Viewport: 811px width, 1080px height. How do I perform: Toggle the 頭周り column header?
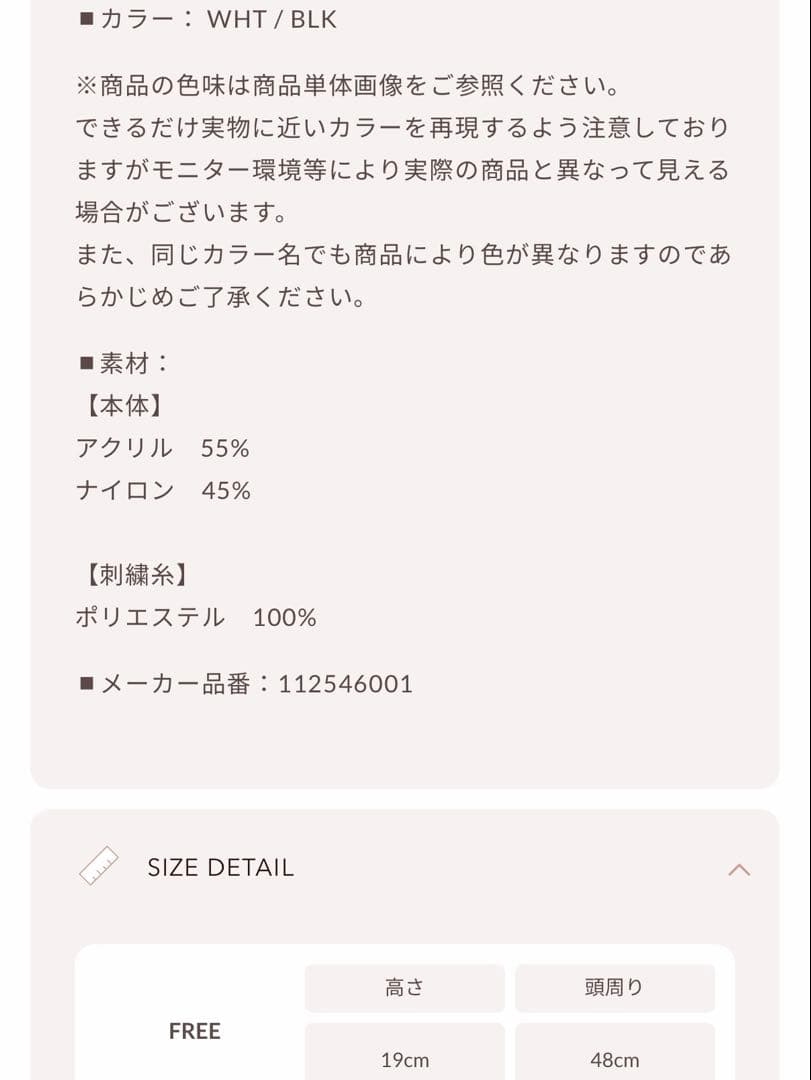[615, 987]
